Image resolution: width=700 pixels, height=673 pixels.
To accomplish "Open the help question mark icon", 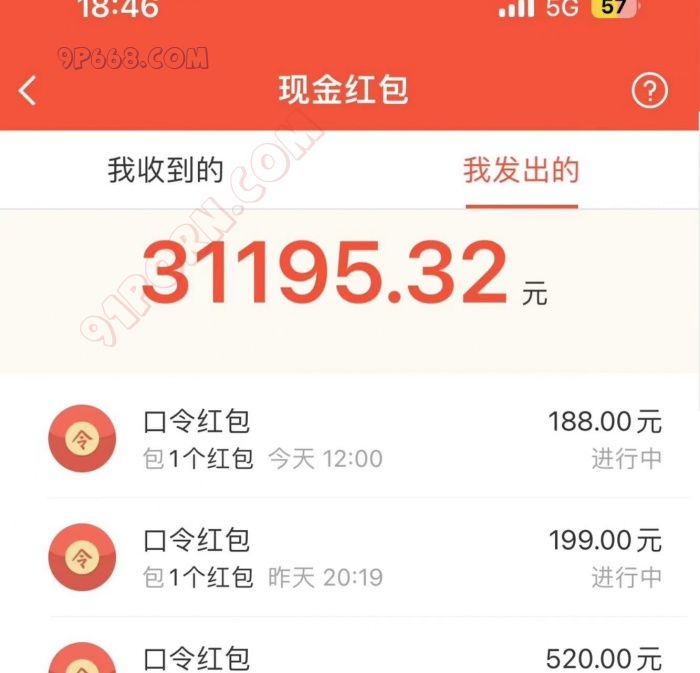I will click(649, 91).
